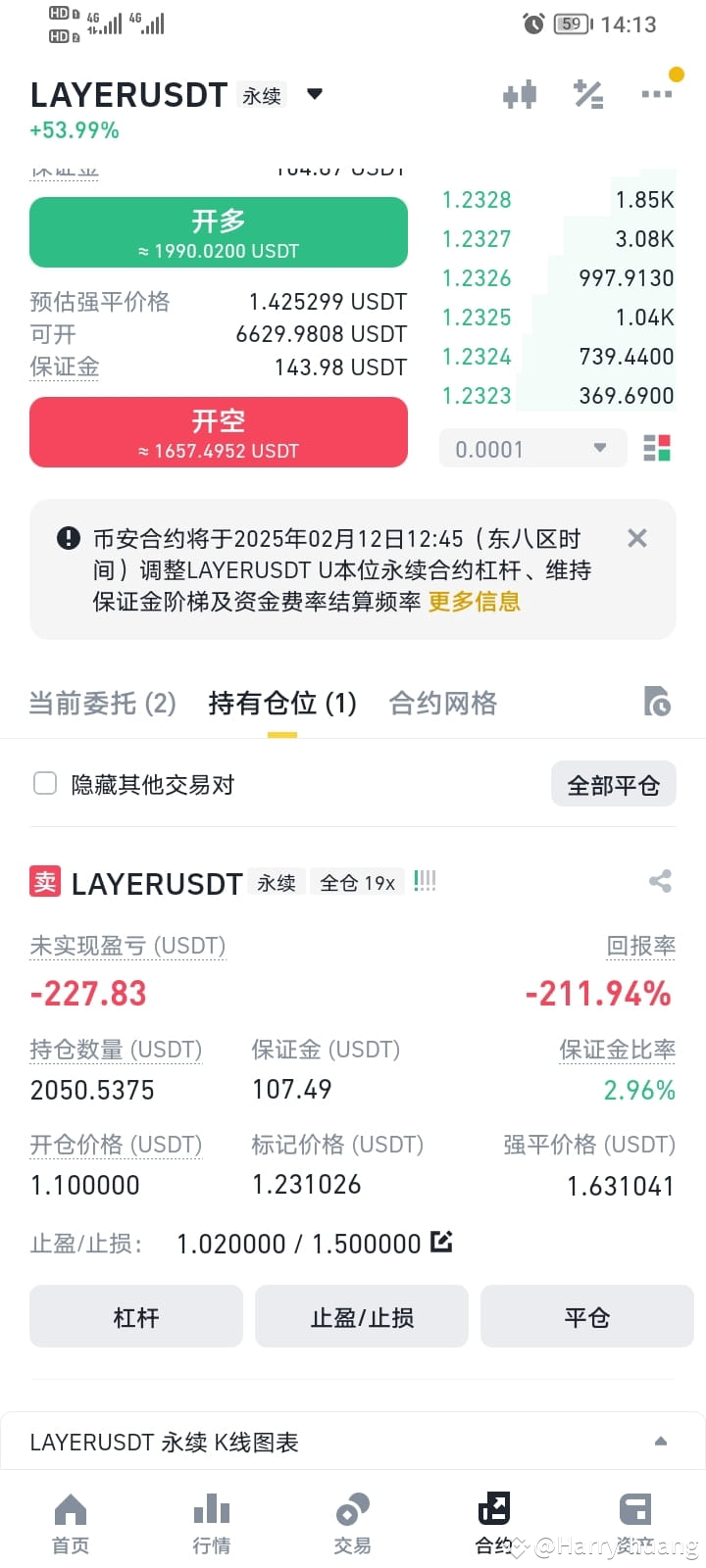Viewport: 706px width, 1568px height.
Task: Open the more options ellipsis menu icon
Action: 657,94
